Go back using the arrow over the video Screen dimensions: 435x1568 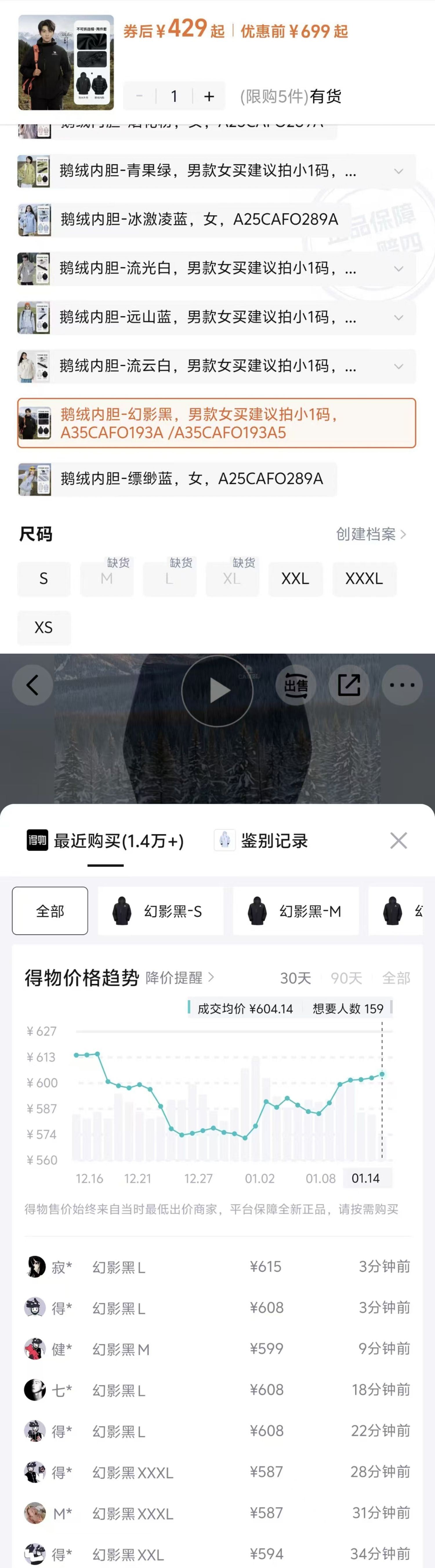(x=32, y=685)
